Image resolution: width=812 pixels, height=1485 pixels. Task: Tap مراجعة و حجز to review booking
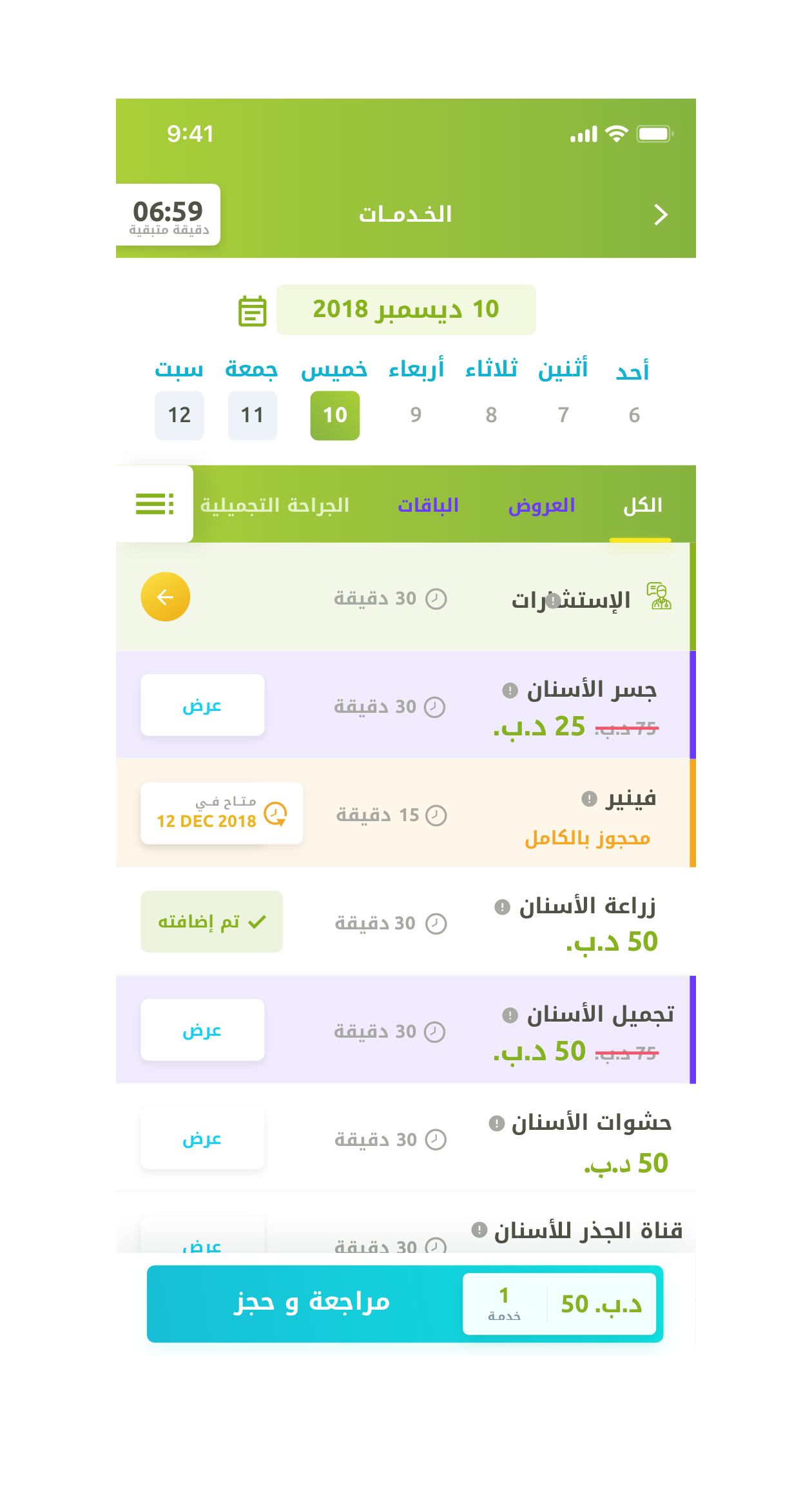coord(312,1303)
